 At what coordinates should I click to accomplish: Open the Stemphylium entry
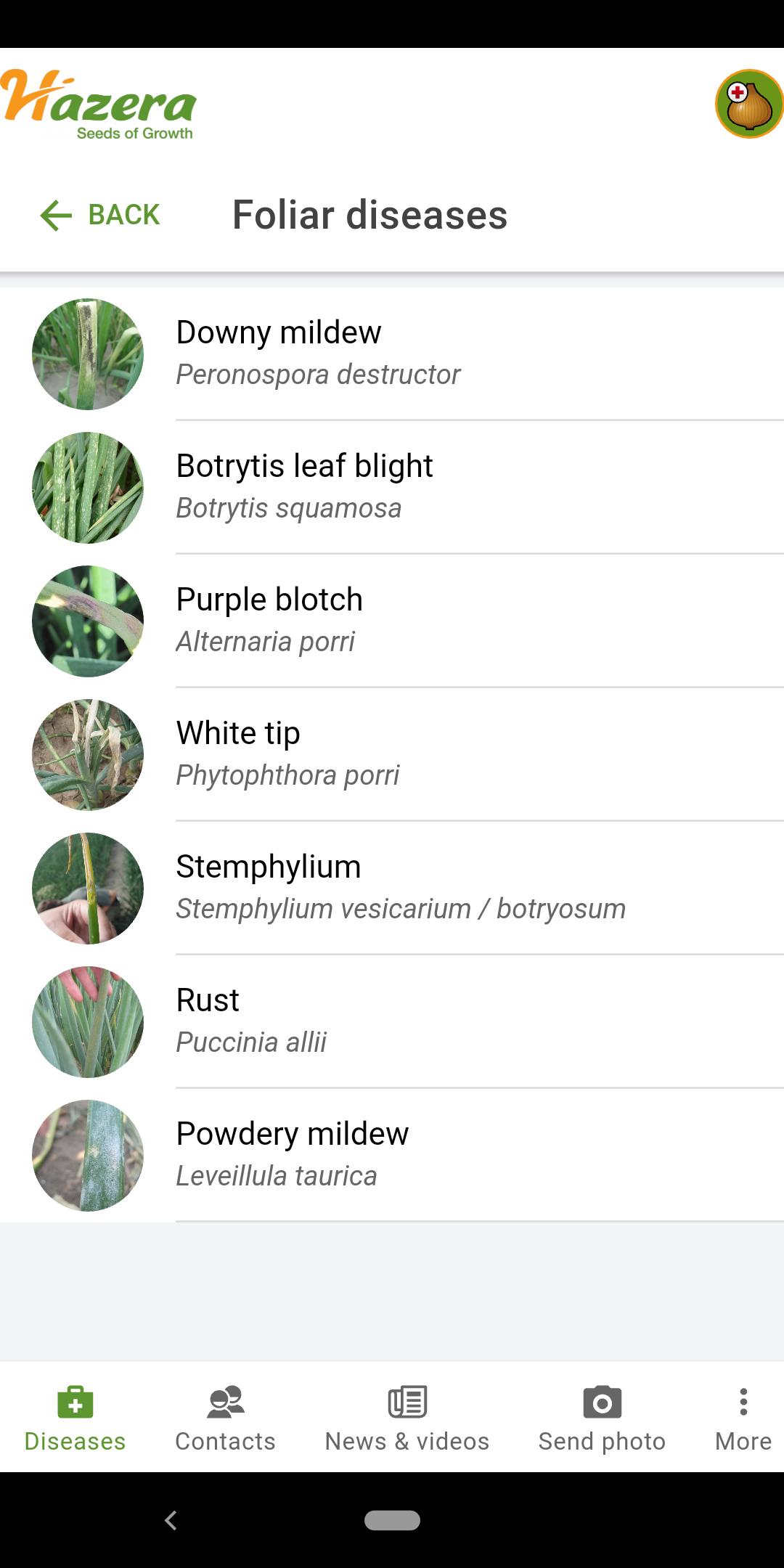click(x=392, y=888)
